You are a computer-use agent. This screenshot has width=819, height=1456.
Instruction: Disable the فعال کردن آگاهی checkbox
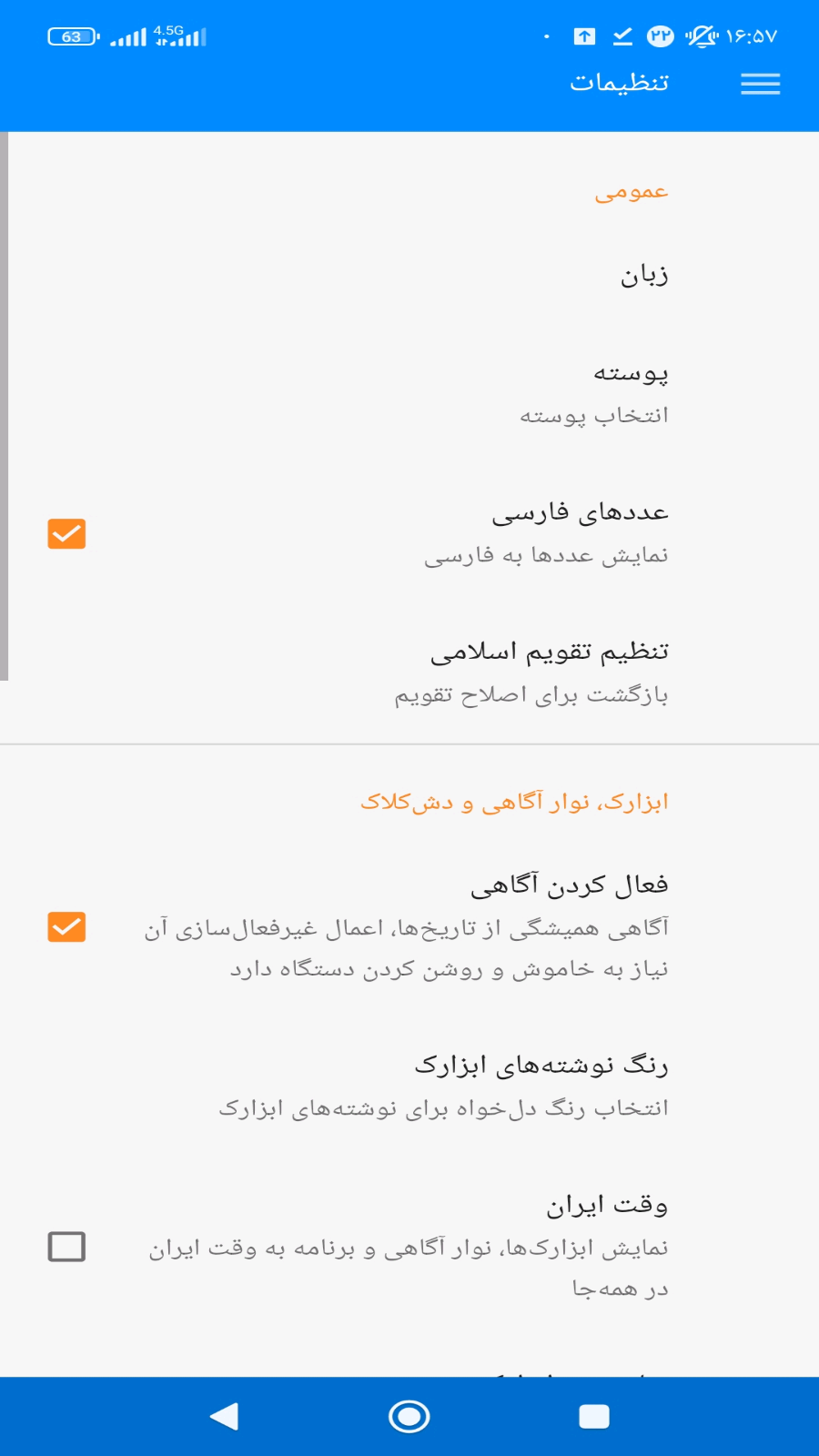point(66,926)
